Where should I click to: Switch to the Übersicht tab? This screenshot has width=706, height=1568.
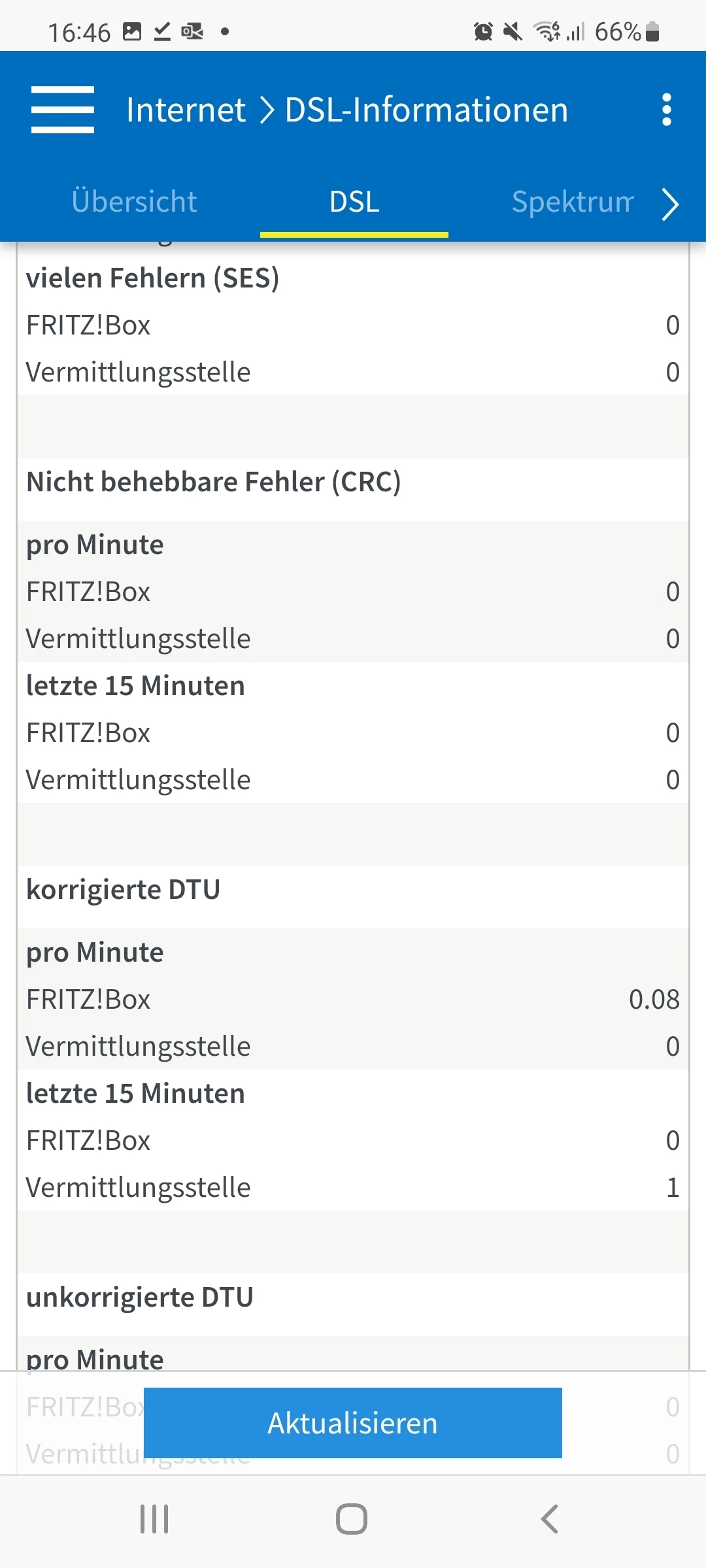point(134,202)
